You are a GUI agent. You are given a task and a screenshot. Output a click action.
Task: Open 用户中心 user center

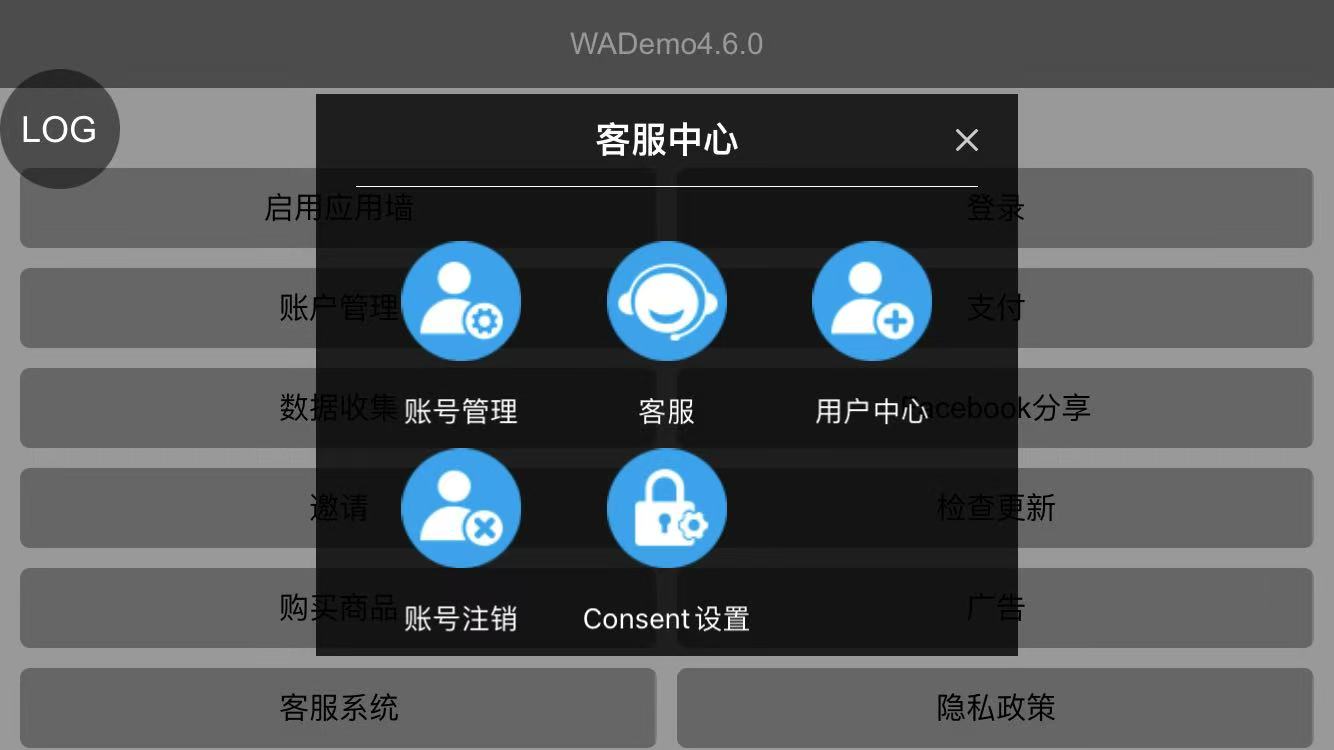[872, 301]
